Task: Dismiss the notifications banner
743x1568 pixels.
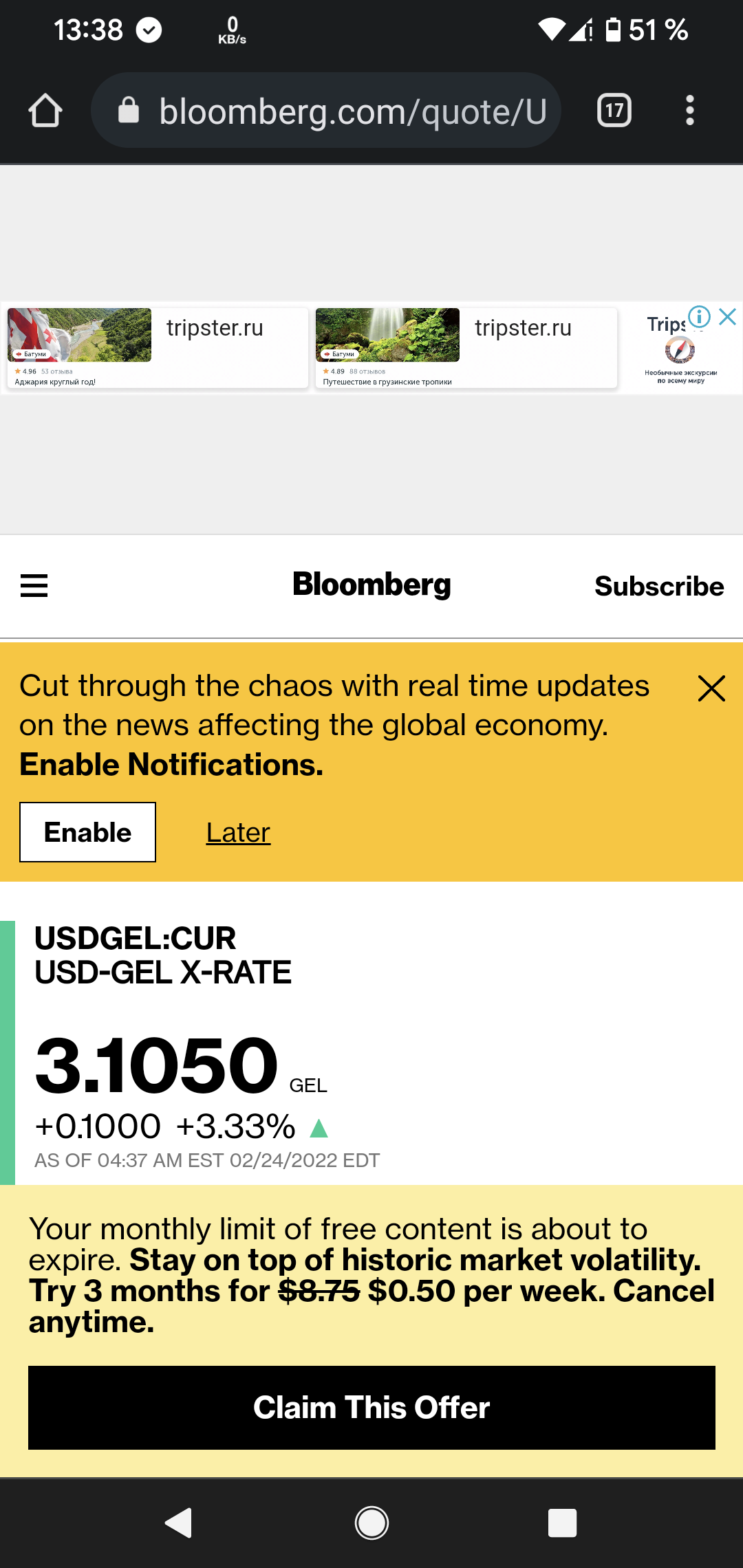Action: coord(711,688)
